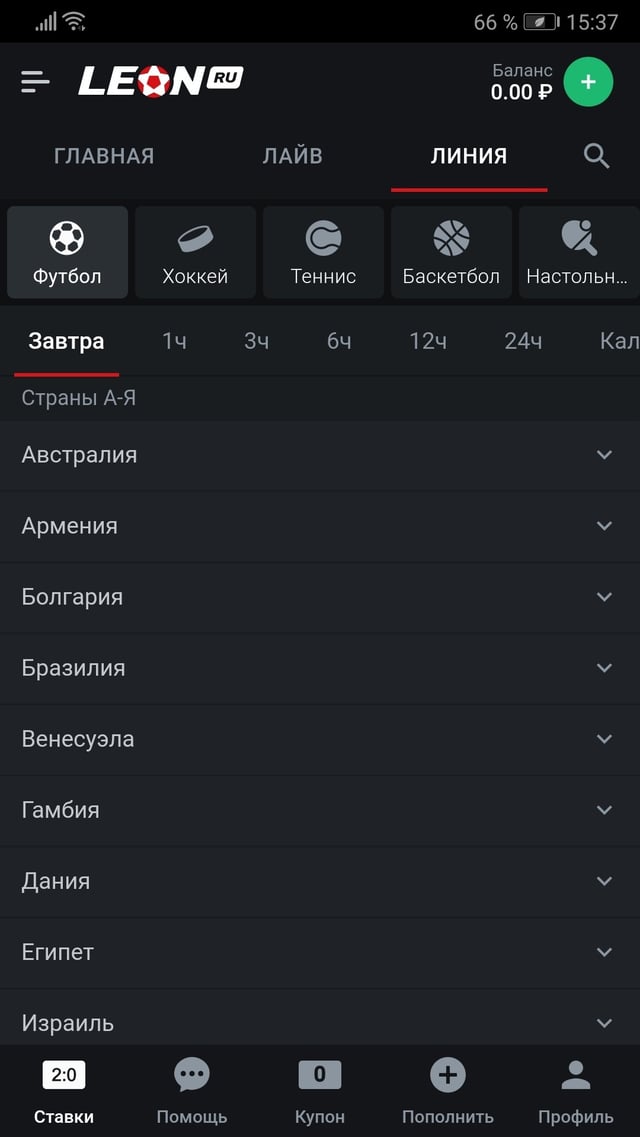Expand the Египет country section
Screen dimensions: 640x1137
click(x=320, y=952)
